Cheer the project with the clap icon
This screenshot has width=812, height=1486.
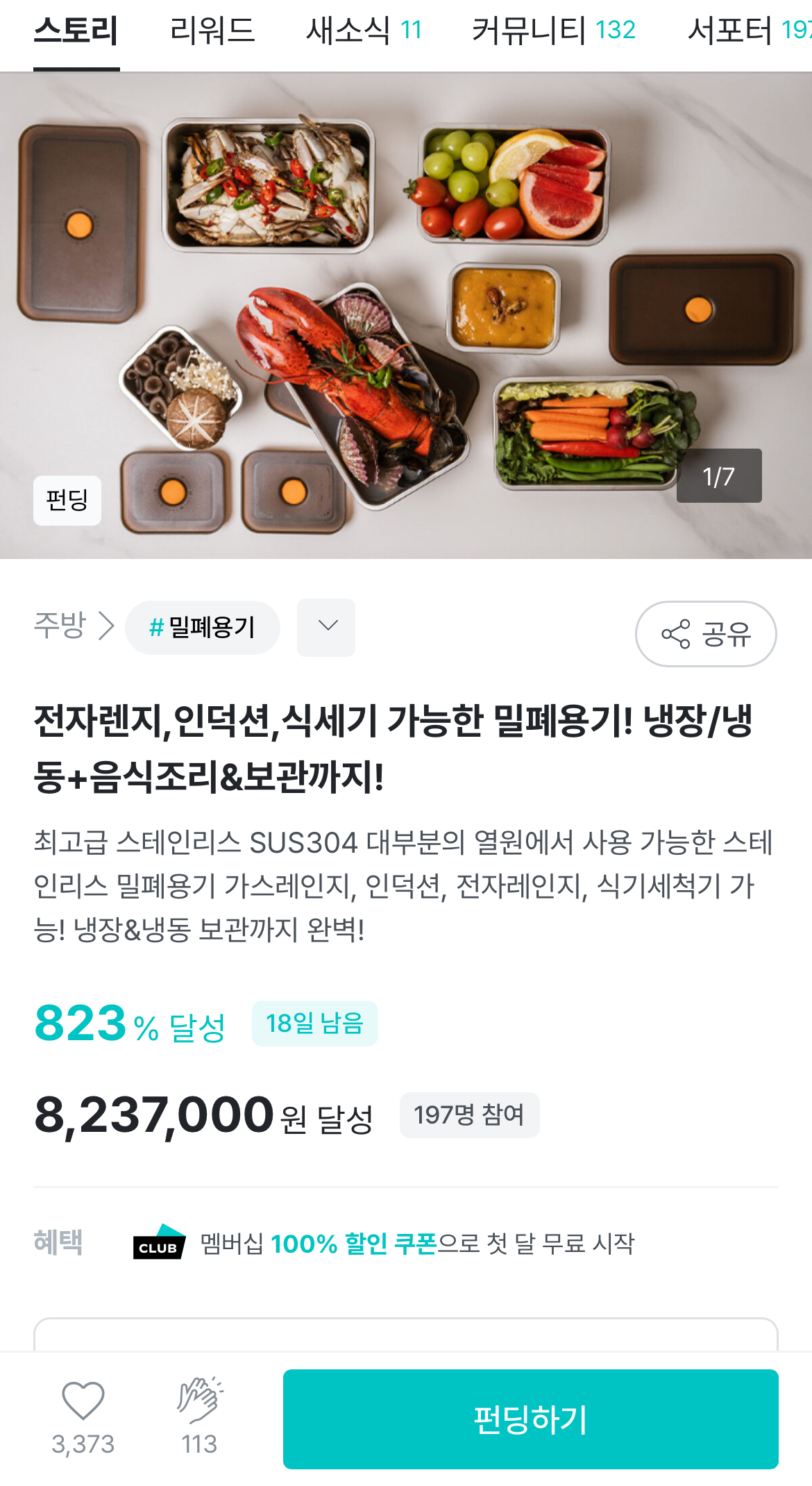200,1401
